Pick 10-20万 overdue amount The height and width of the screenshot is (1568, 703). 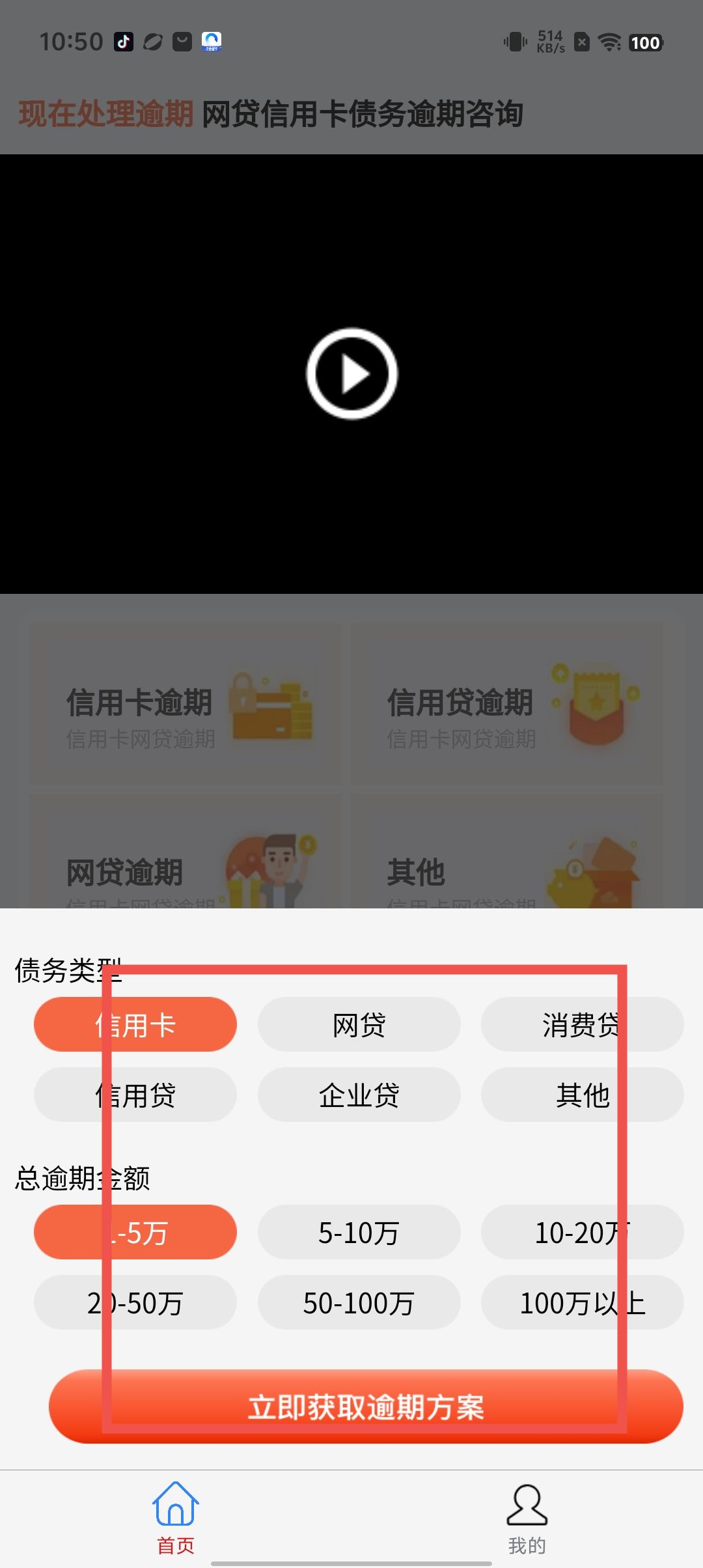(x=582, y=1232)
